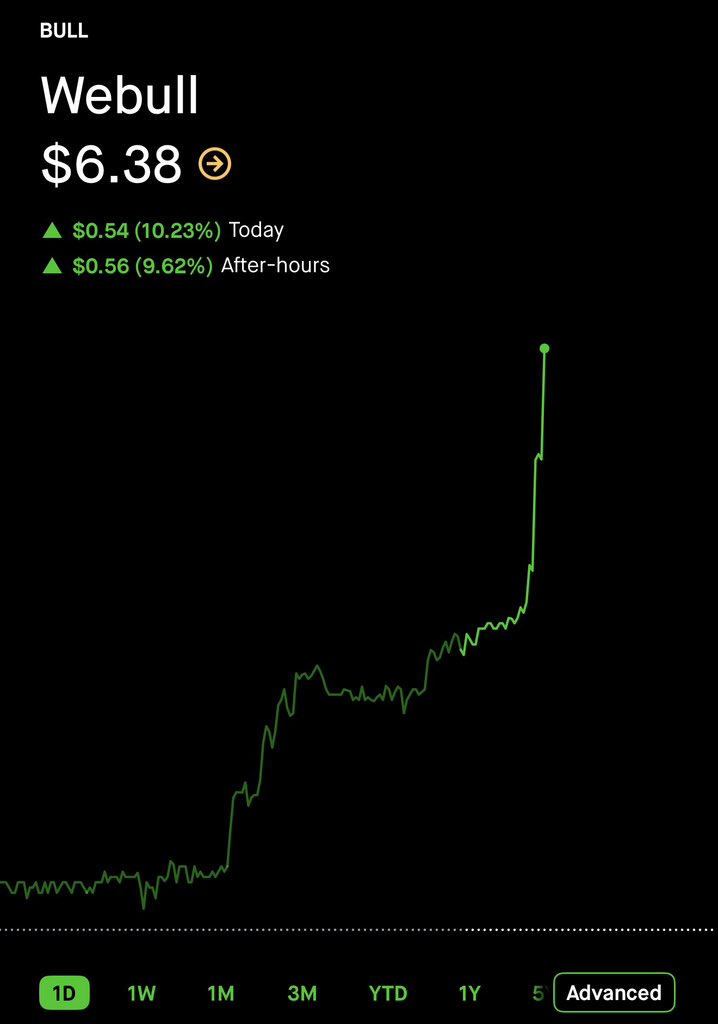Change chart to 1Y range
Image resolution: width=718 pixels, height=1024 pixels.
click(469, 993)
